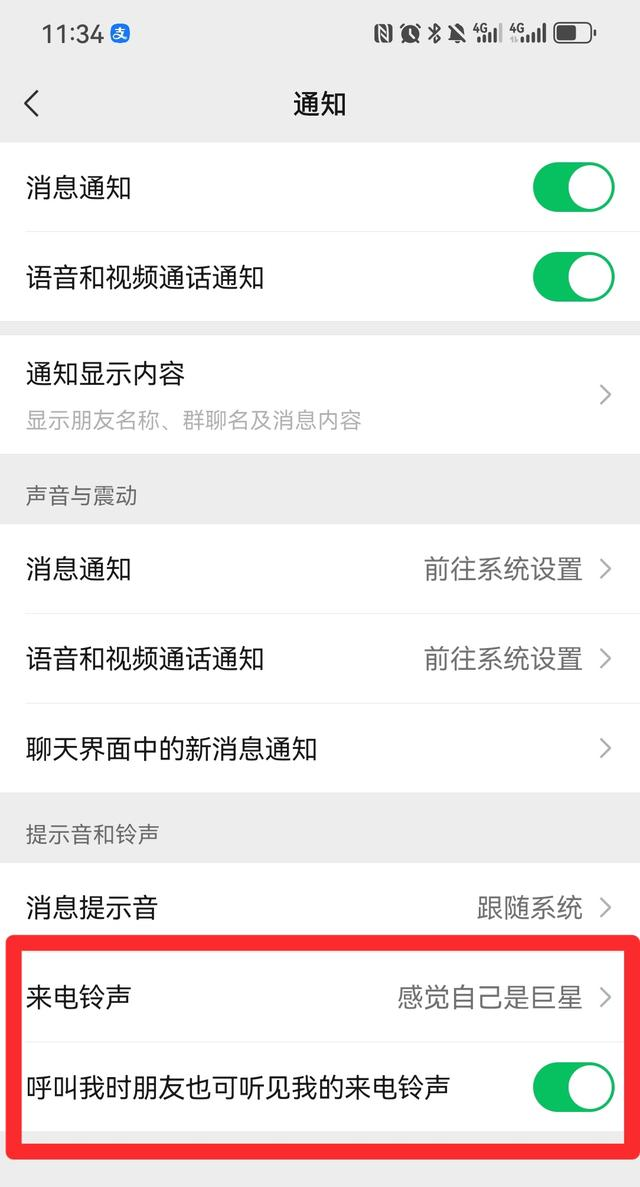Open 通知显示内容 settings

(x=320, y=395)
